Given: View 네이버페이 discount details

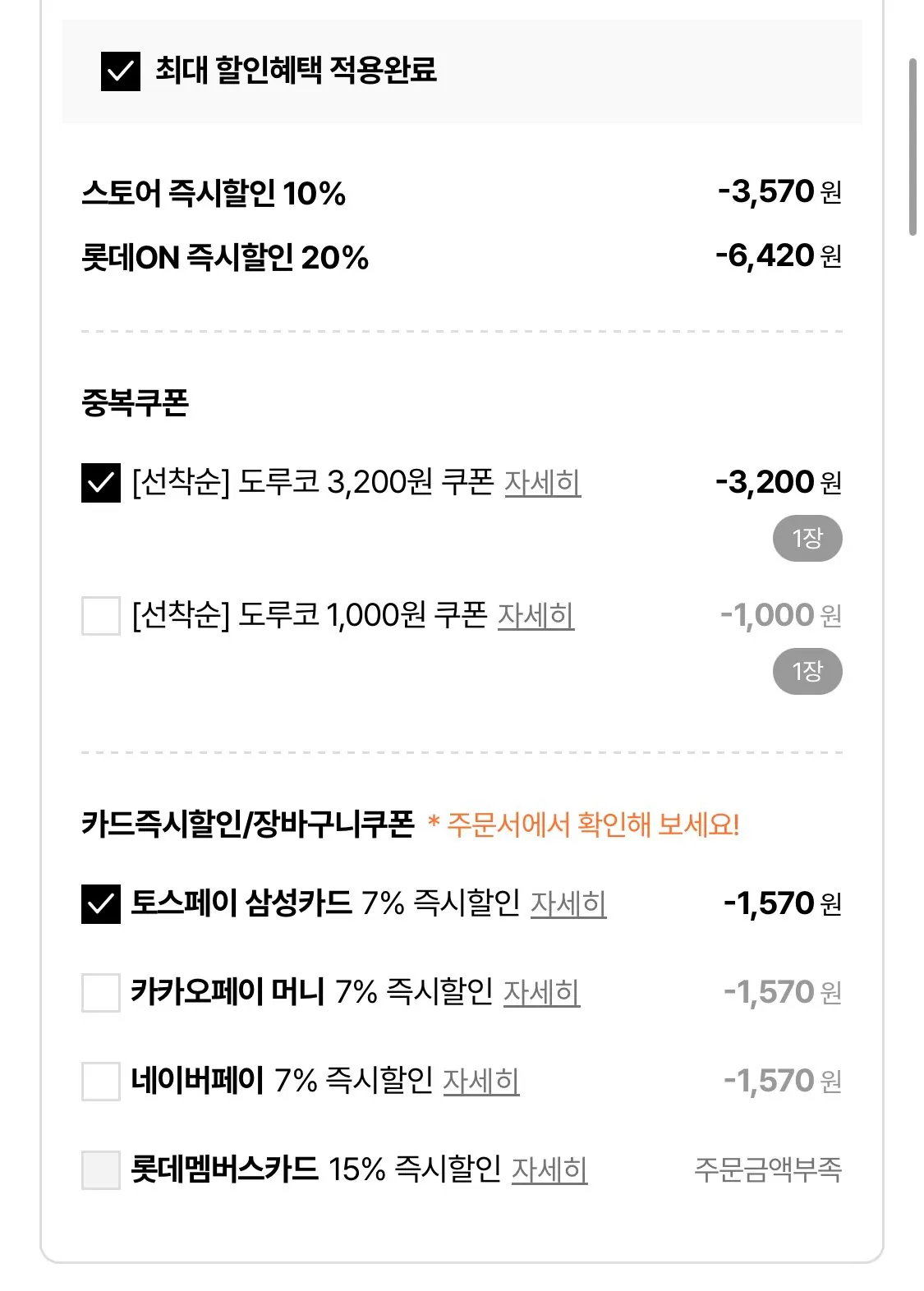Looking at the screenshot, I should point(481,1081).
